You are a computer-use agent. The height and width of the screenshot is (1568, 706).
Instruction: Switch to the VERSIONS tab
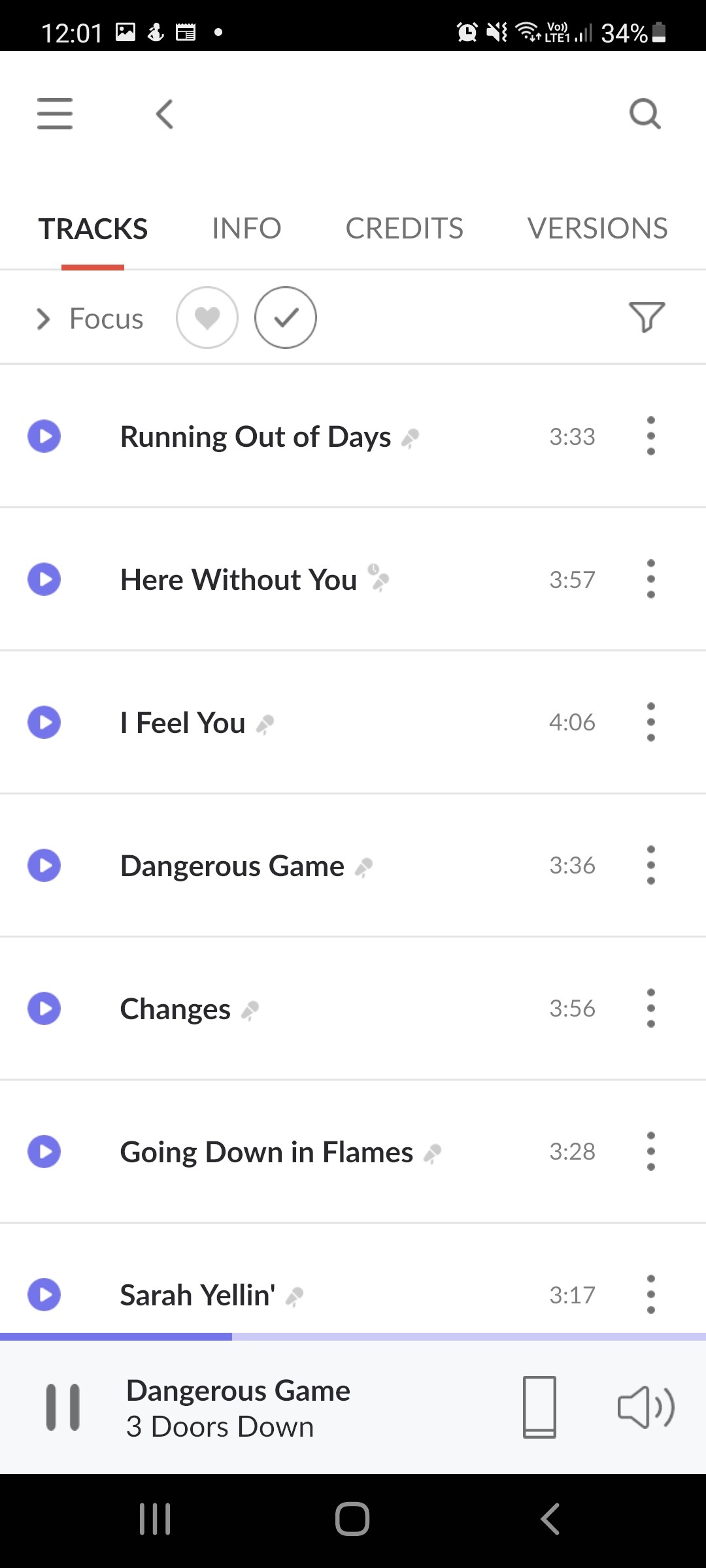[597, 229]
